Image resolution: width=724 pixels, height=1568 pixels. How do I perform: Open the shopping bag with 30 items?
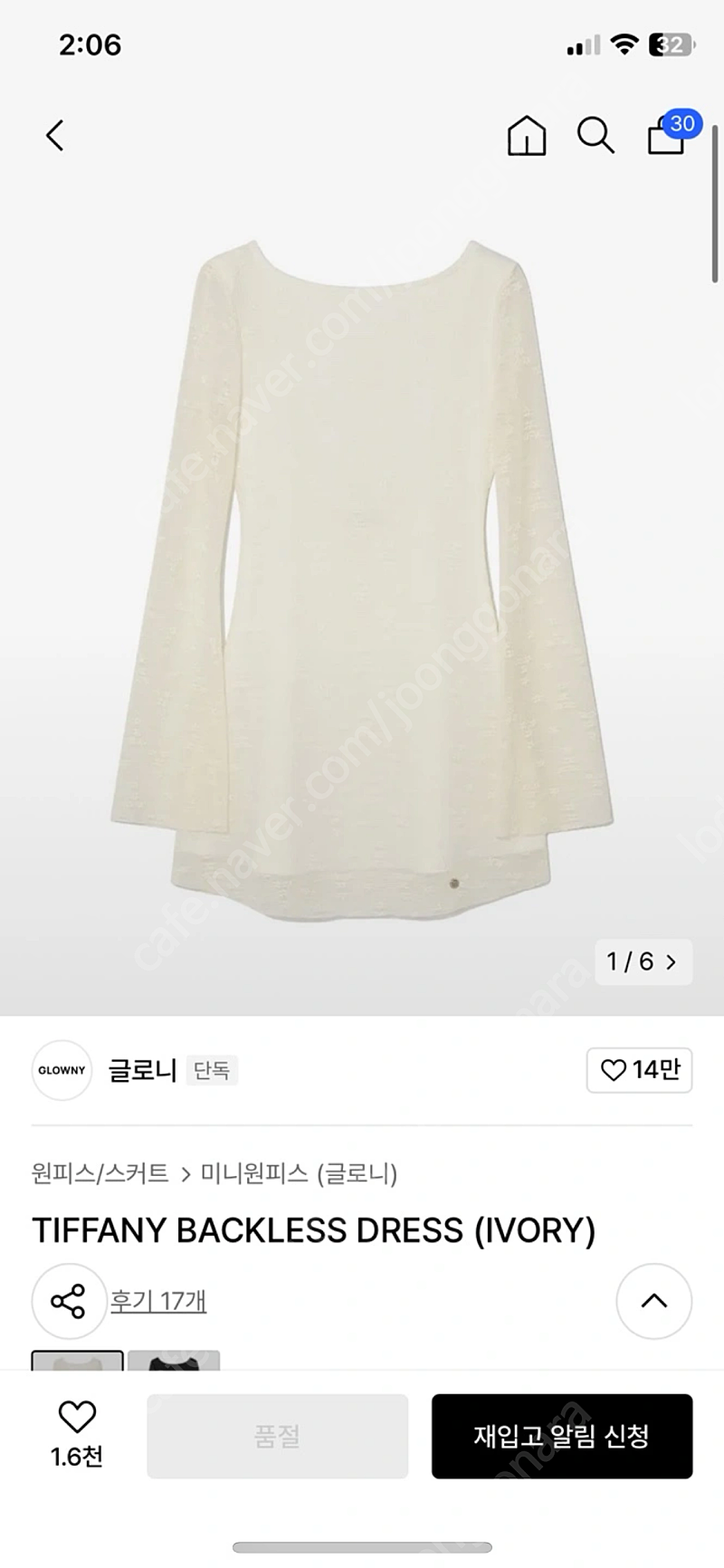click(672, 133)
